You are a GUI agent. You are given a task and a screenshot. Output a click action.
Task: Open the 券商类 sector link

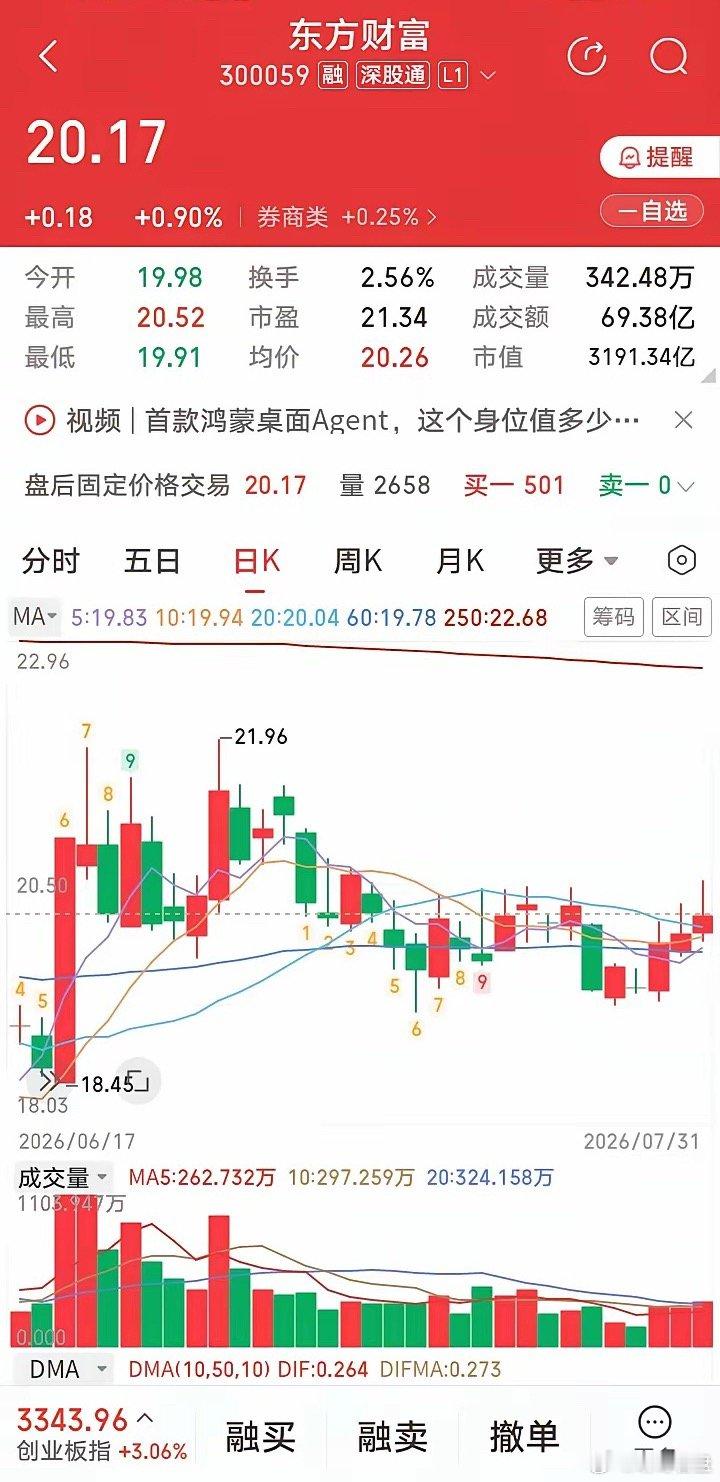347,217
